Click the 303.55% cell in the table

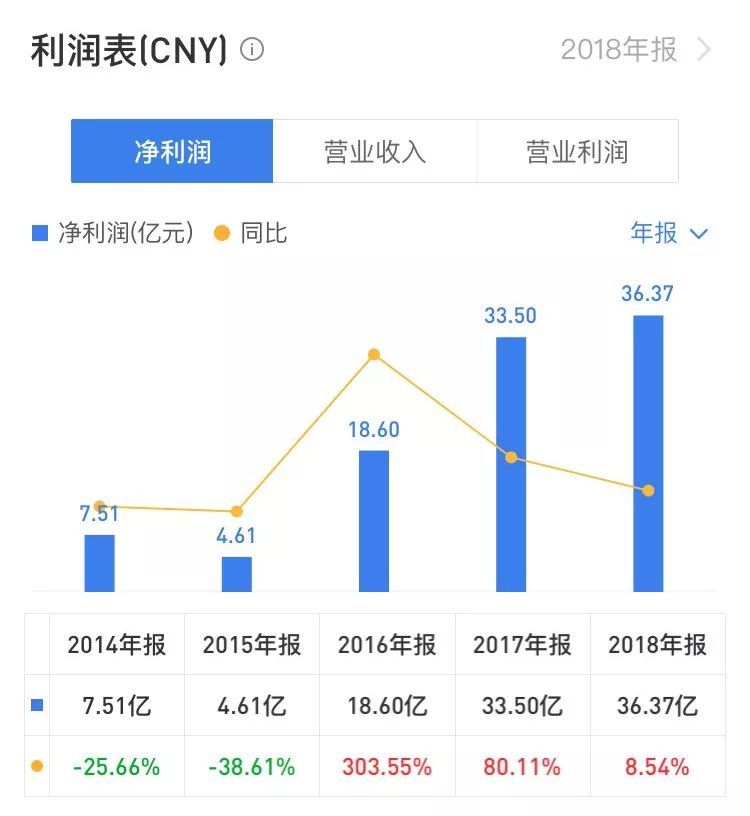386,767
